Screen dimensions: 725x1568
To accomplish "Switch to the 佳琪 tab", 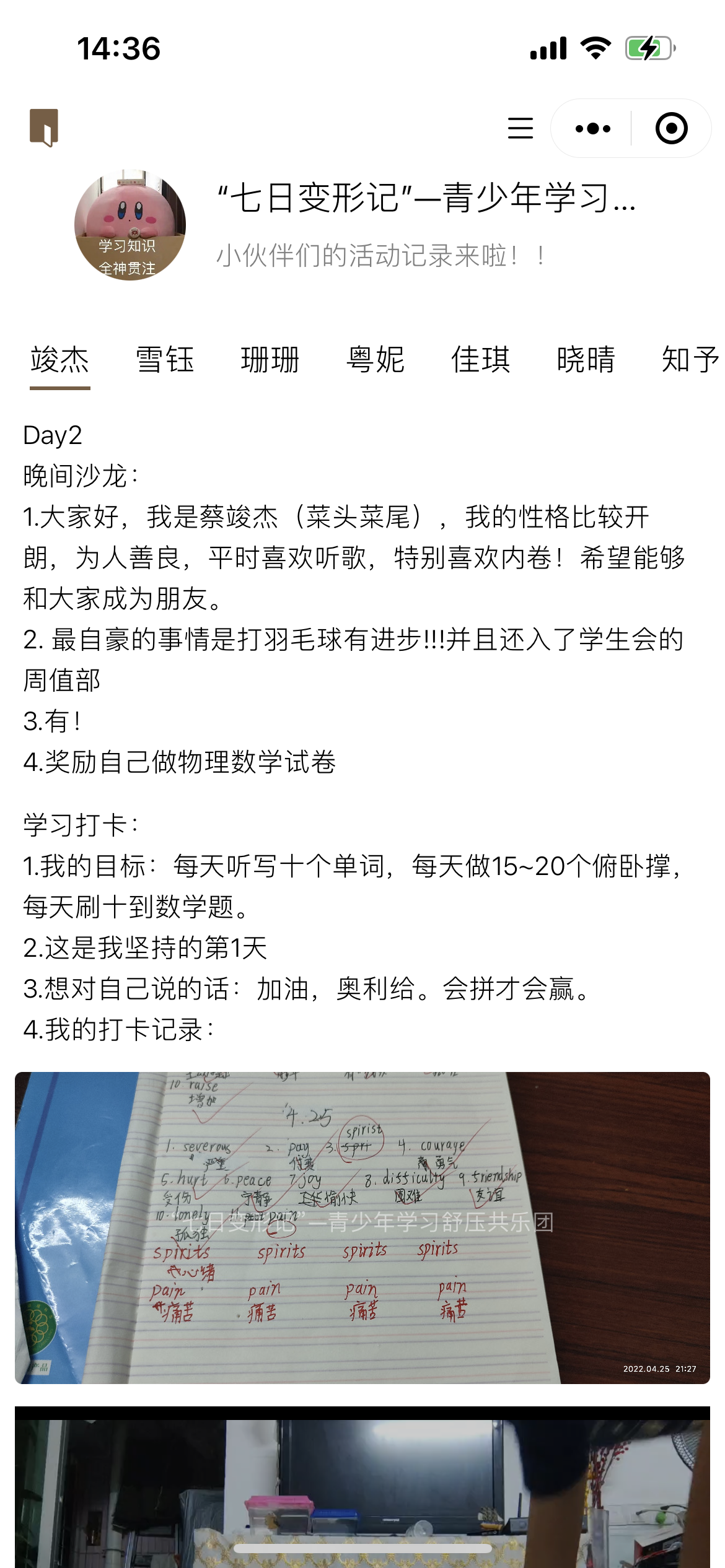I will point(481,360).
